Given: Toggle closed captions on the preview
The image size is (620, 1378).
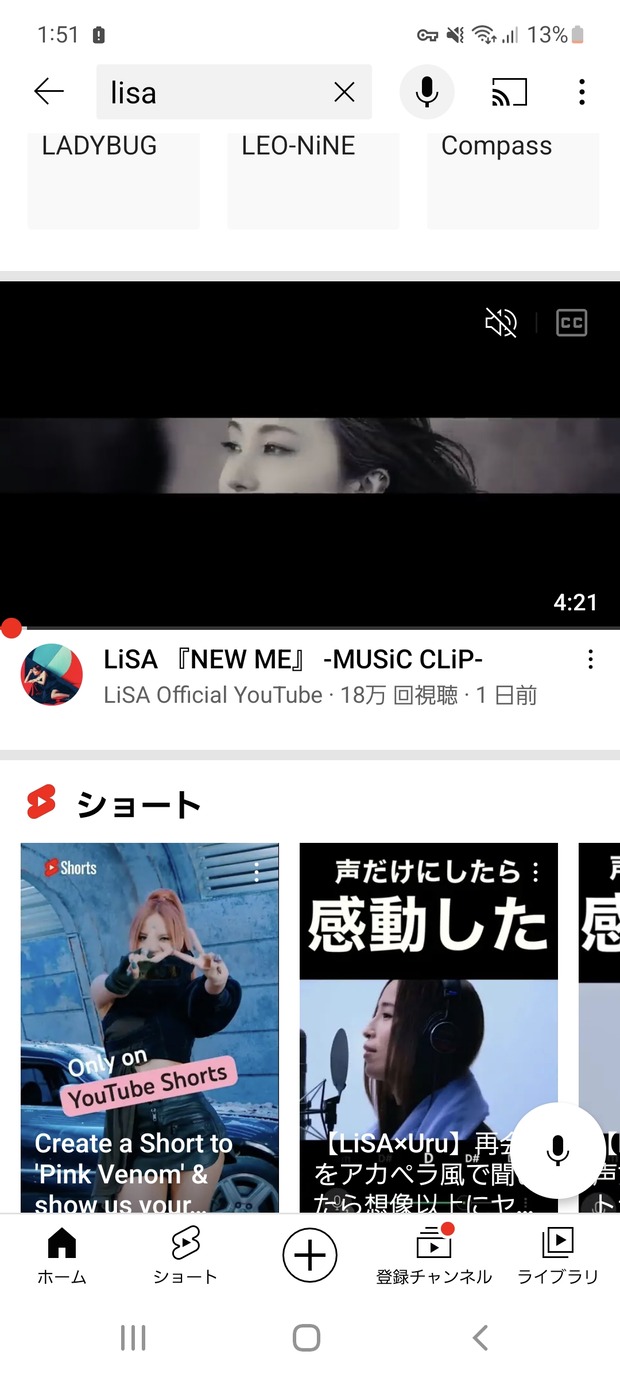Looking at the screenshot, I should point(571,323).
